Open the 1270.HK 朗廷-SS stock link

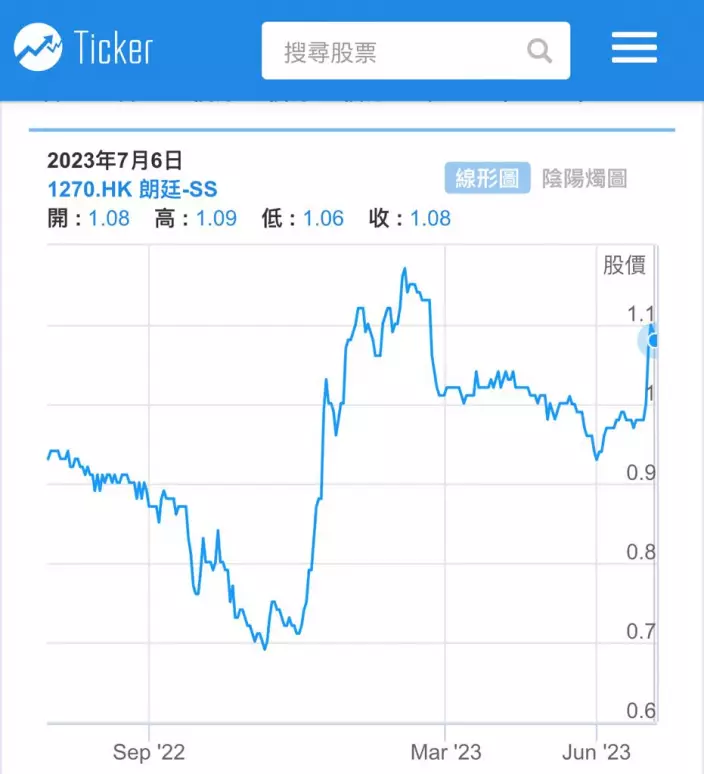pos(132,189)
